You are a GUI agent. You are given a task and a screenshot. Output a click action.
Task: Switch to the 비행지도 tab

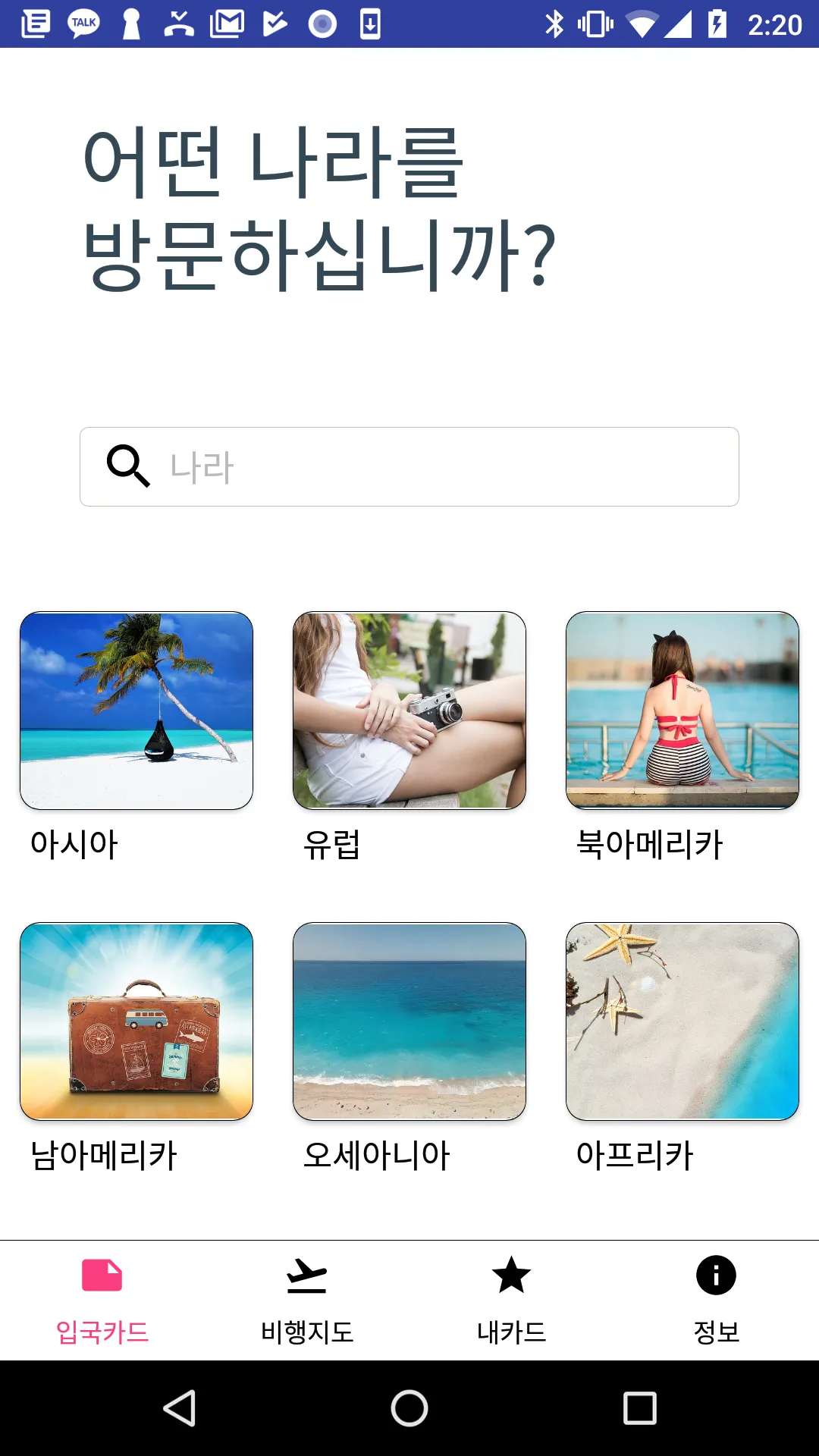[307, 1301]
